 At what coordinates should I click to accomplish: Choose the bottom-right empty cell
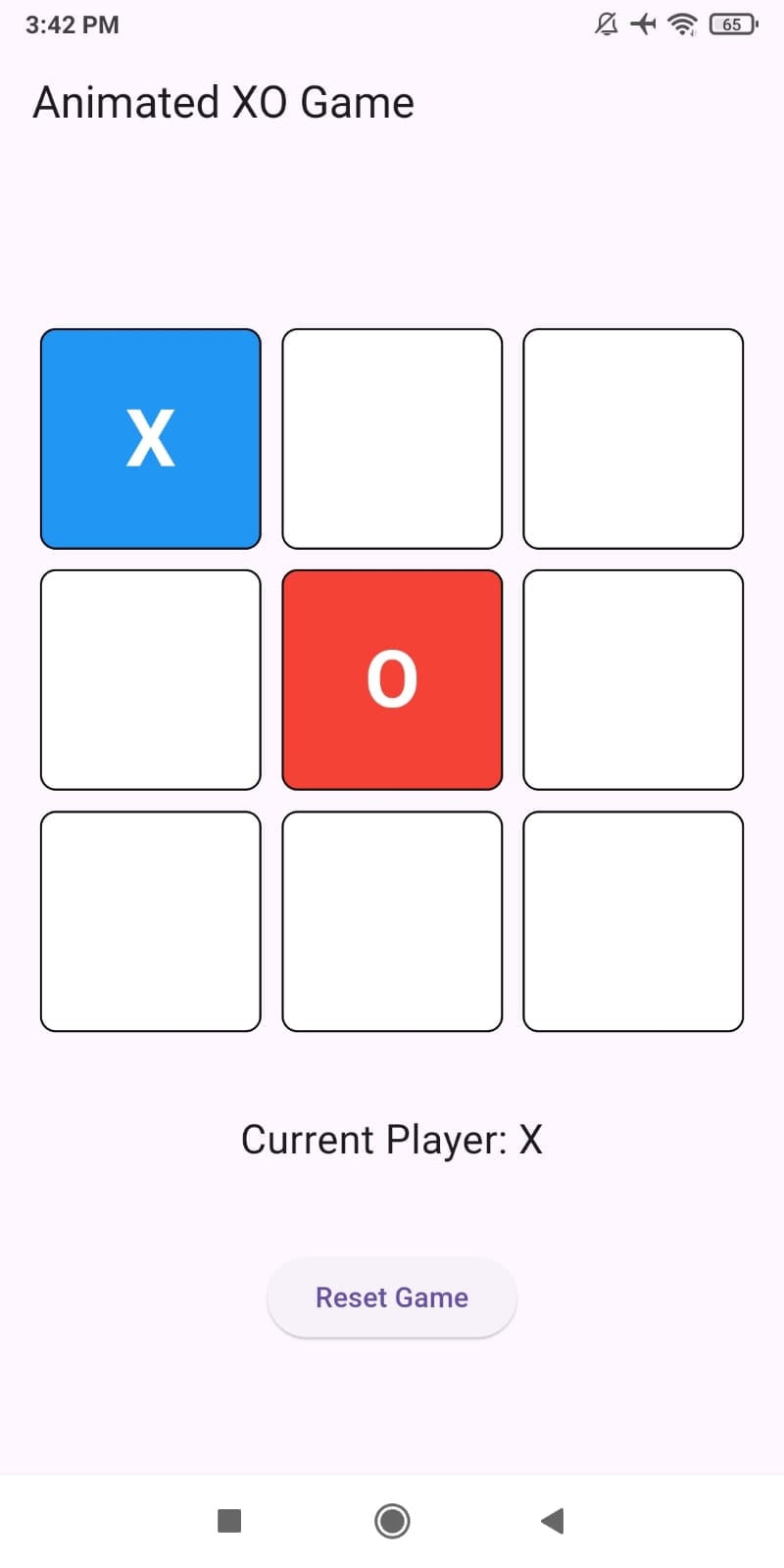(x=633, y=921)
